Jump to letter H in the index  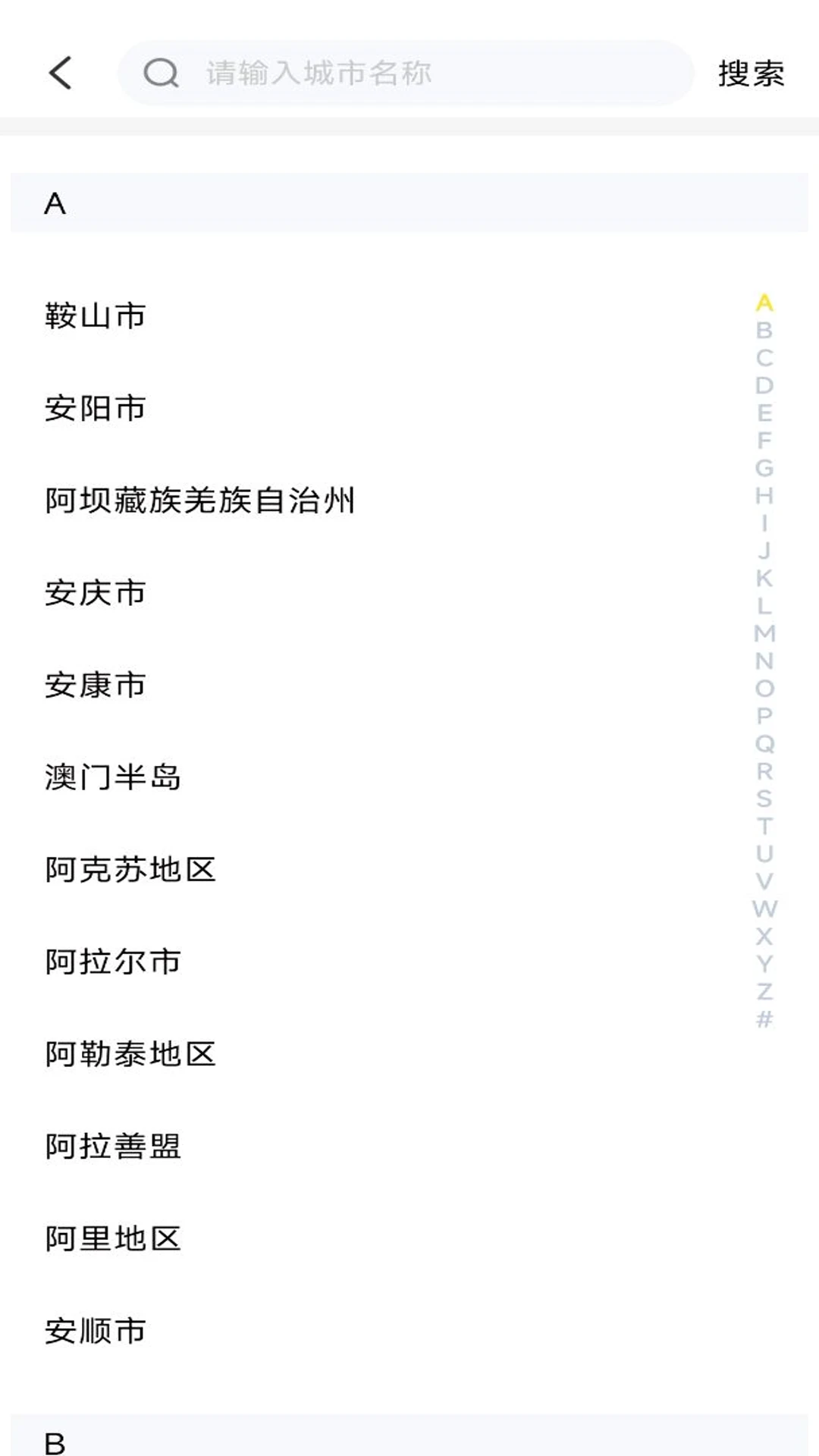pos(764,496)
